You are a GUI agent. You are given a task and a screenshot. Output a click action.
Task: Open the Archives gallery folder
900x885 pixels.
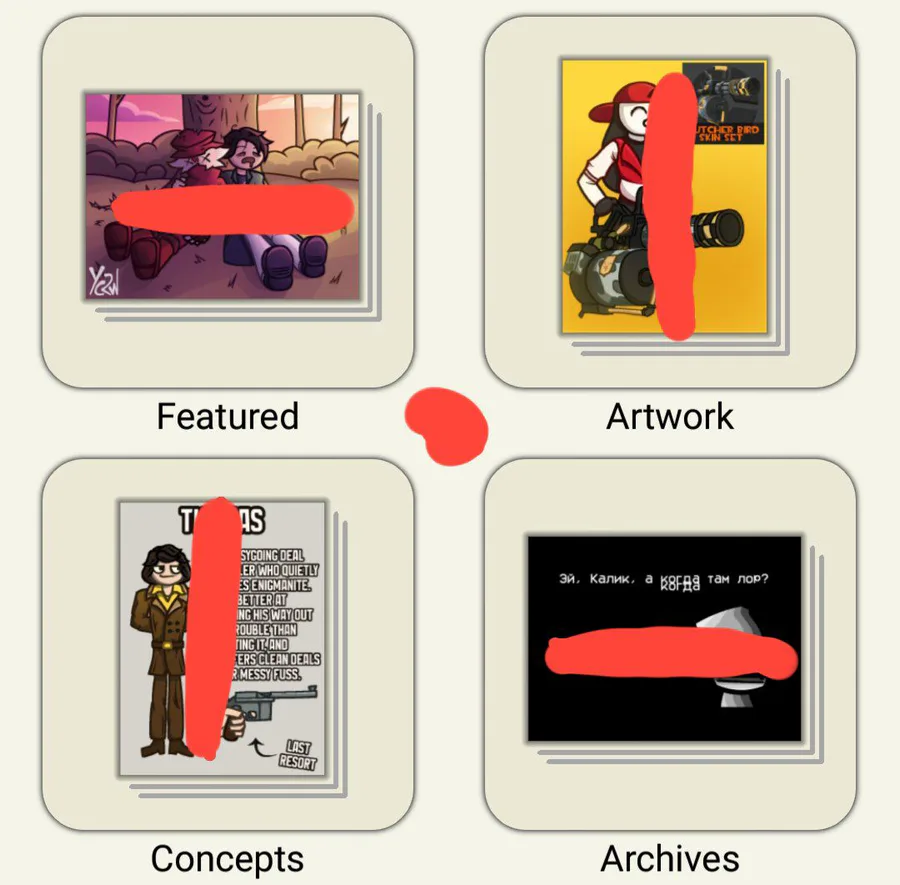(x=670, y=645)
